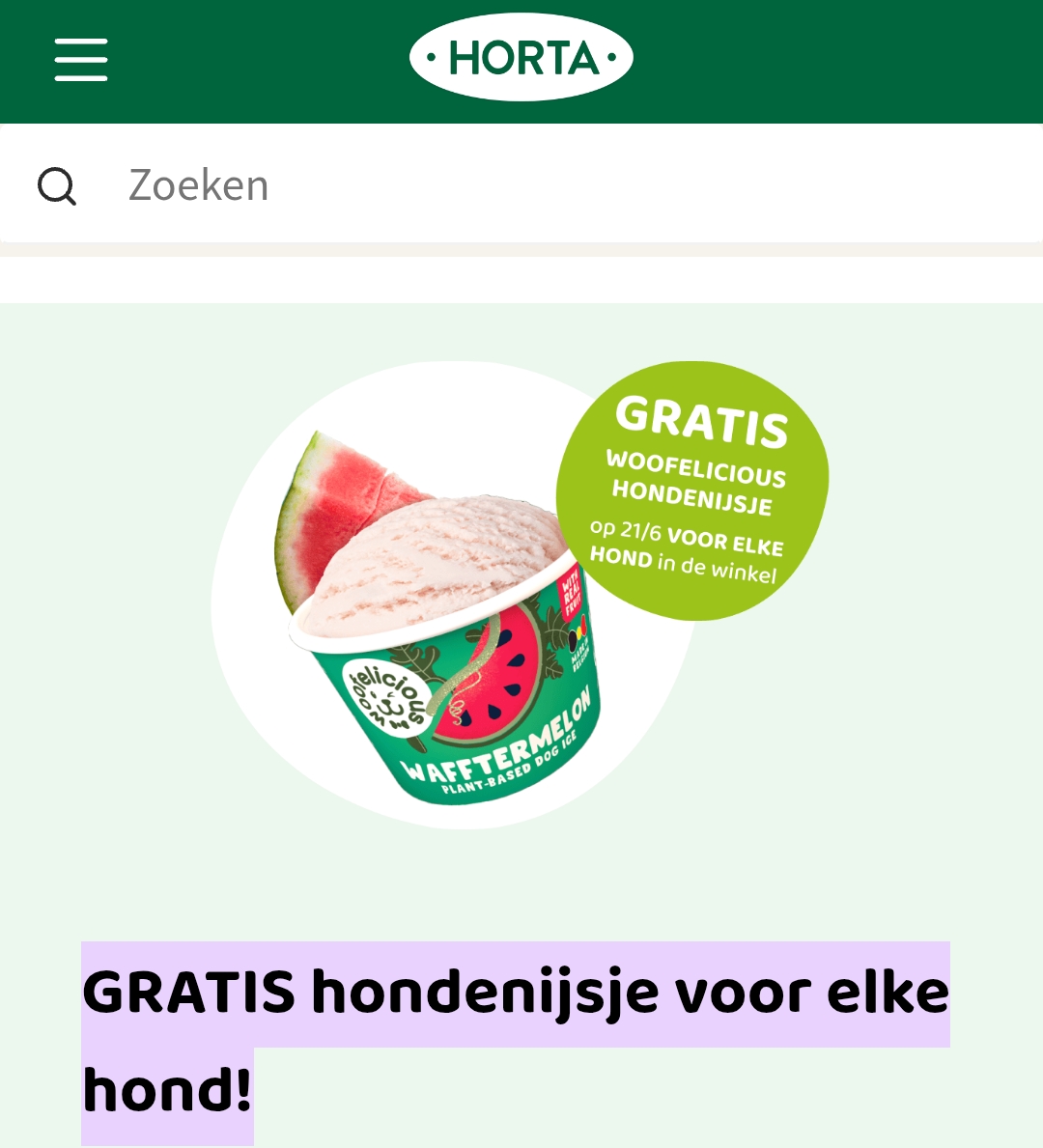Open the menu with the three-line icon
Screen dimensions: 1043x1148
pyautogui.click(x=81, y=59)
